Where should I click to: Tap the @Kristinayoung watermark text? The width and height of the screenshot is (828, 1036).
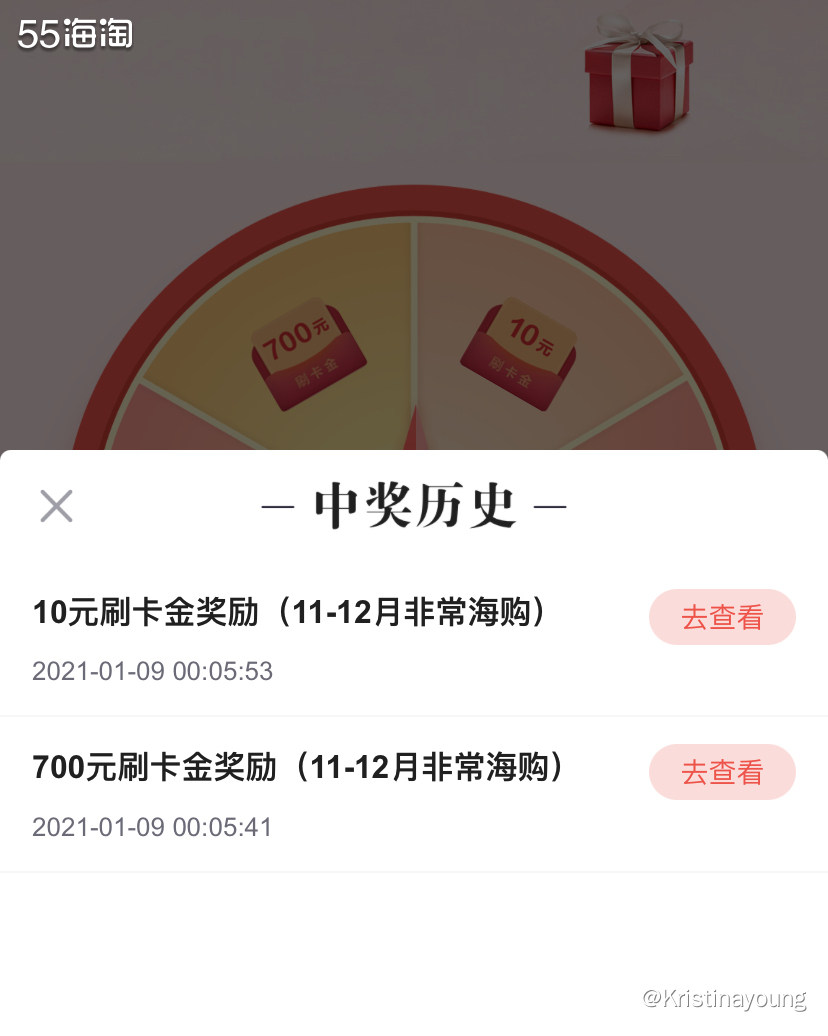click(725, 998)
